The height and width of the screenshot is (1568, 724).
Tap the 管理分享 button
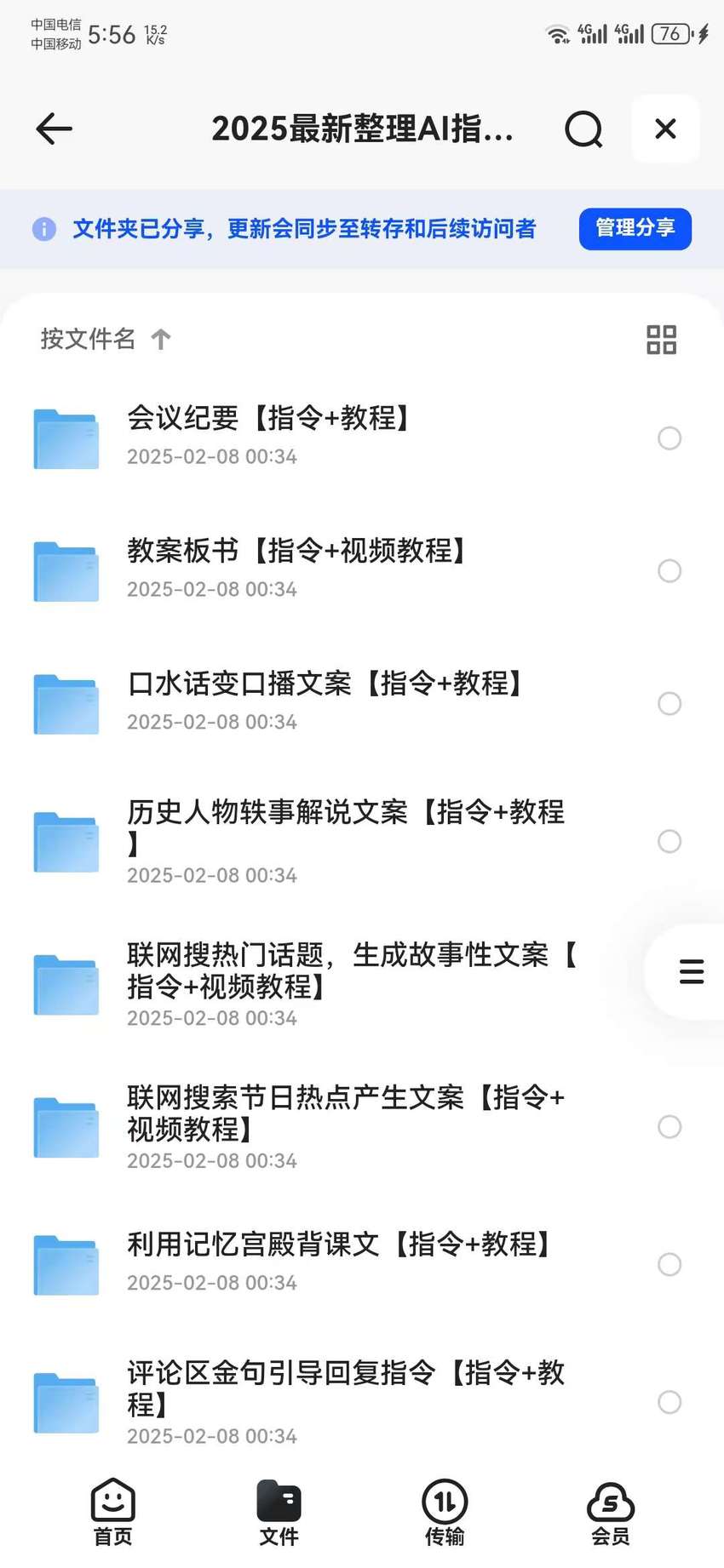635,228
